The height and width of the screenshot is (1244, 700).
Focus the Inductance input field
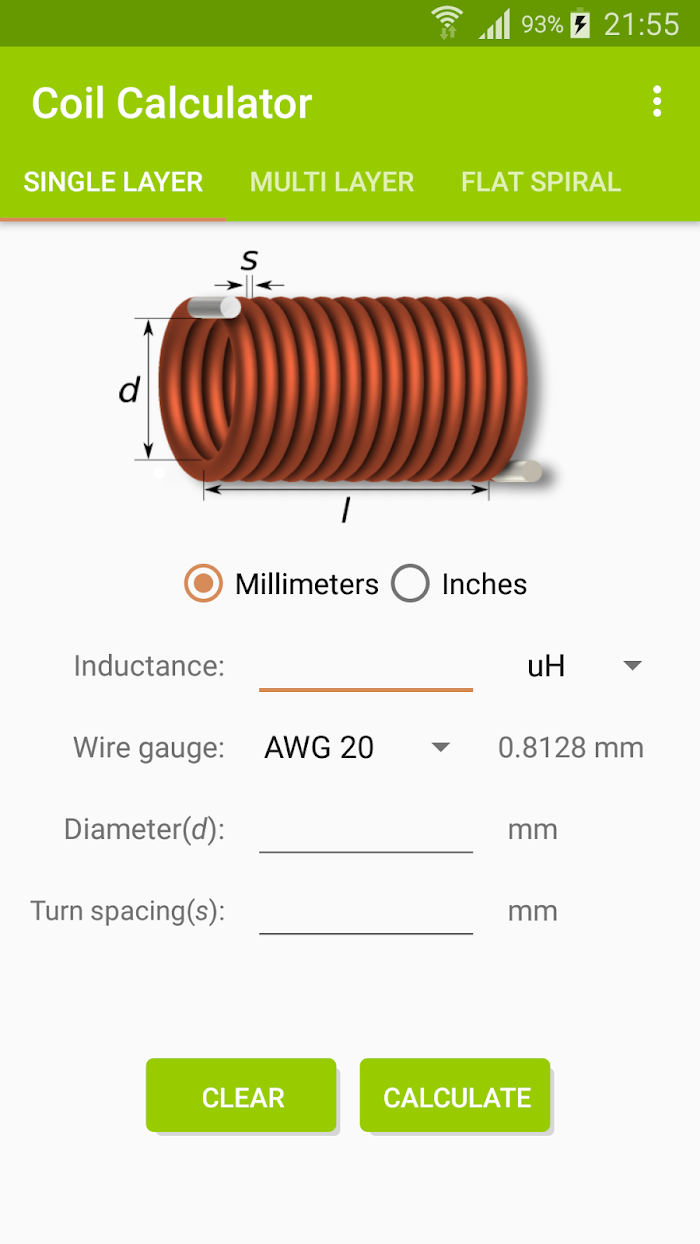366,666
